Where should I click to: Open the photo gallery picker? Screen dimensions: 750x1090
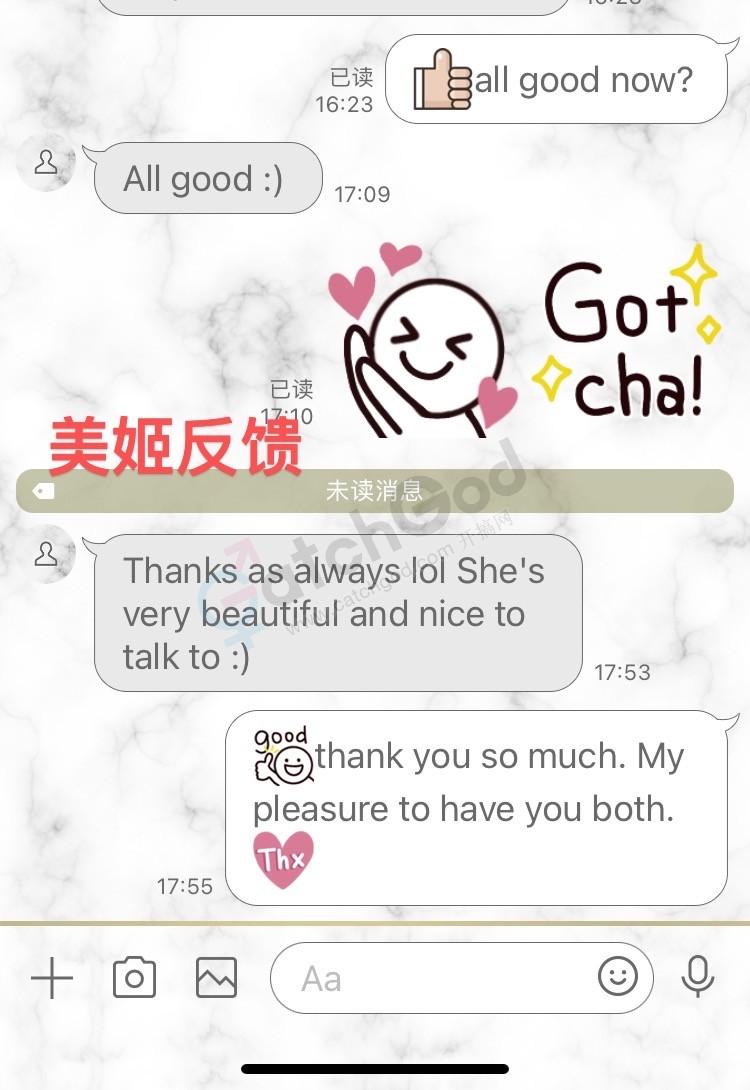(216, 978)
